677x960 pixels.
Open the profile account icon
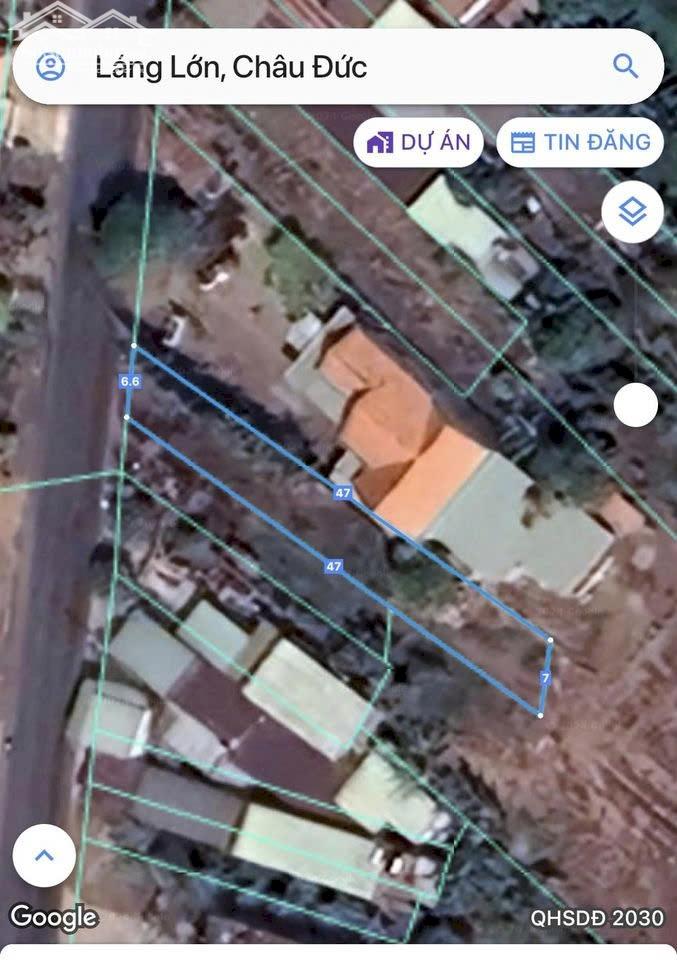[x=50, y=67]
